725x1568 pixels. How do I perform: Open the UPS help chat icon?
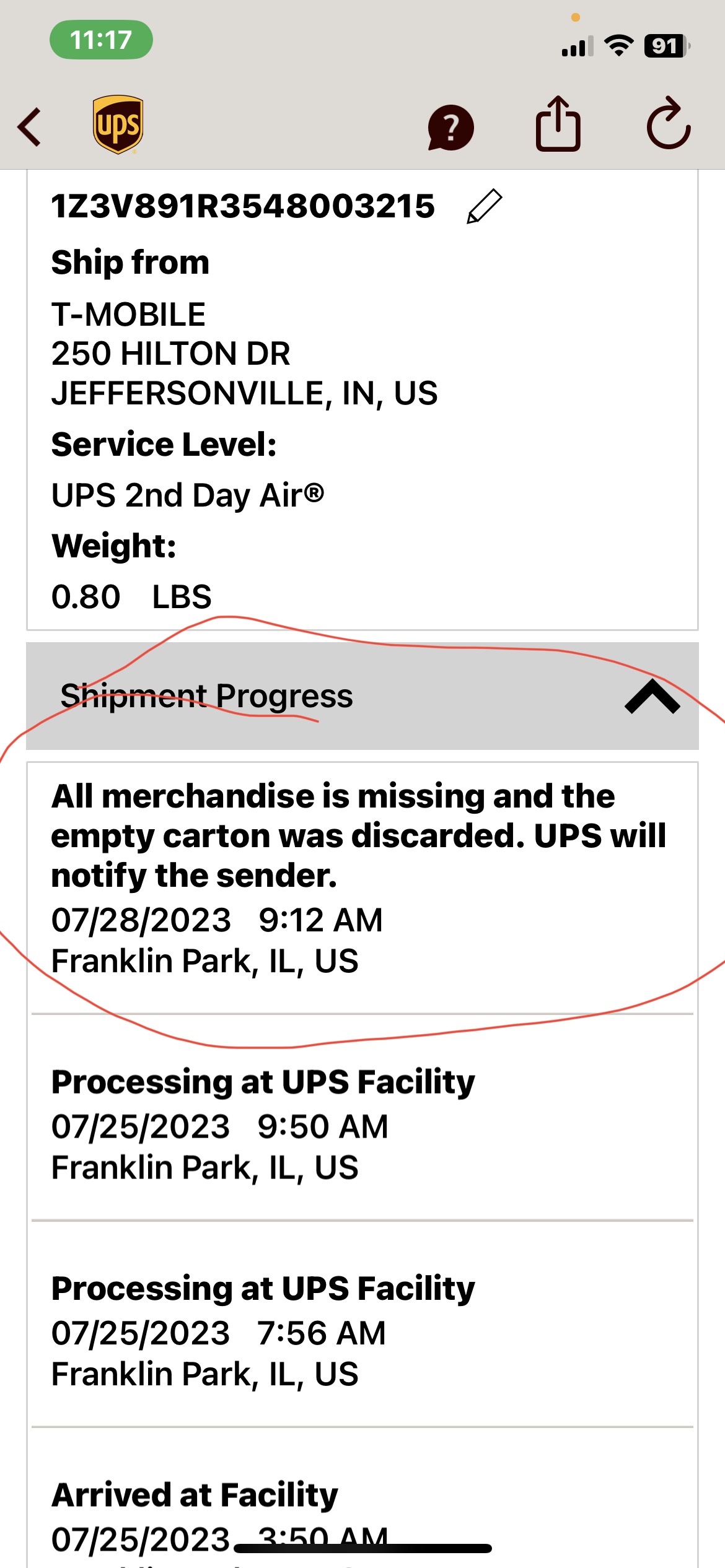coord(450,128)
